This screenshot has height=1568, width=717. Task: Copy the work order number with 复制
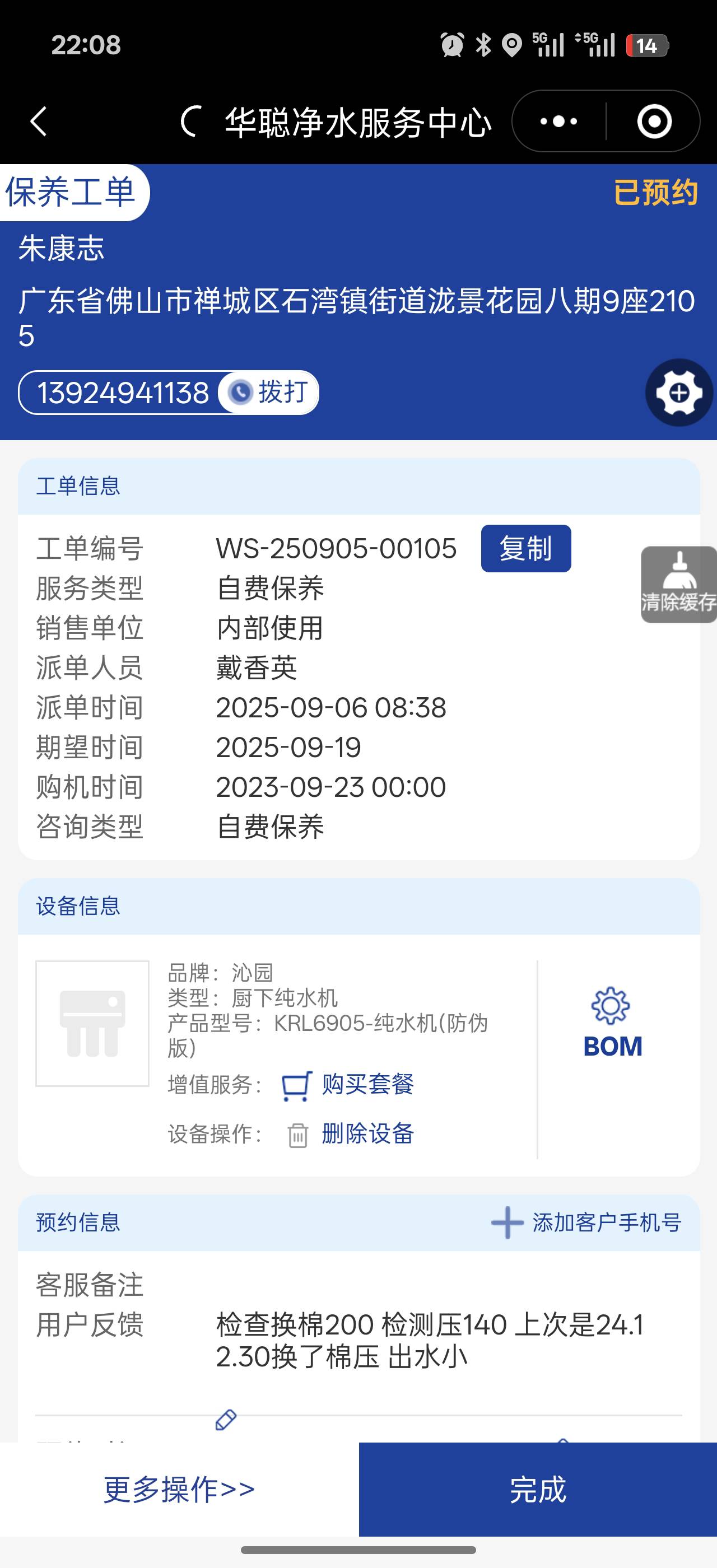525,548
